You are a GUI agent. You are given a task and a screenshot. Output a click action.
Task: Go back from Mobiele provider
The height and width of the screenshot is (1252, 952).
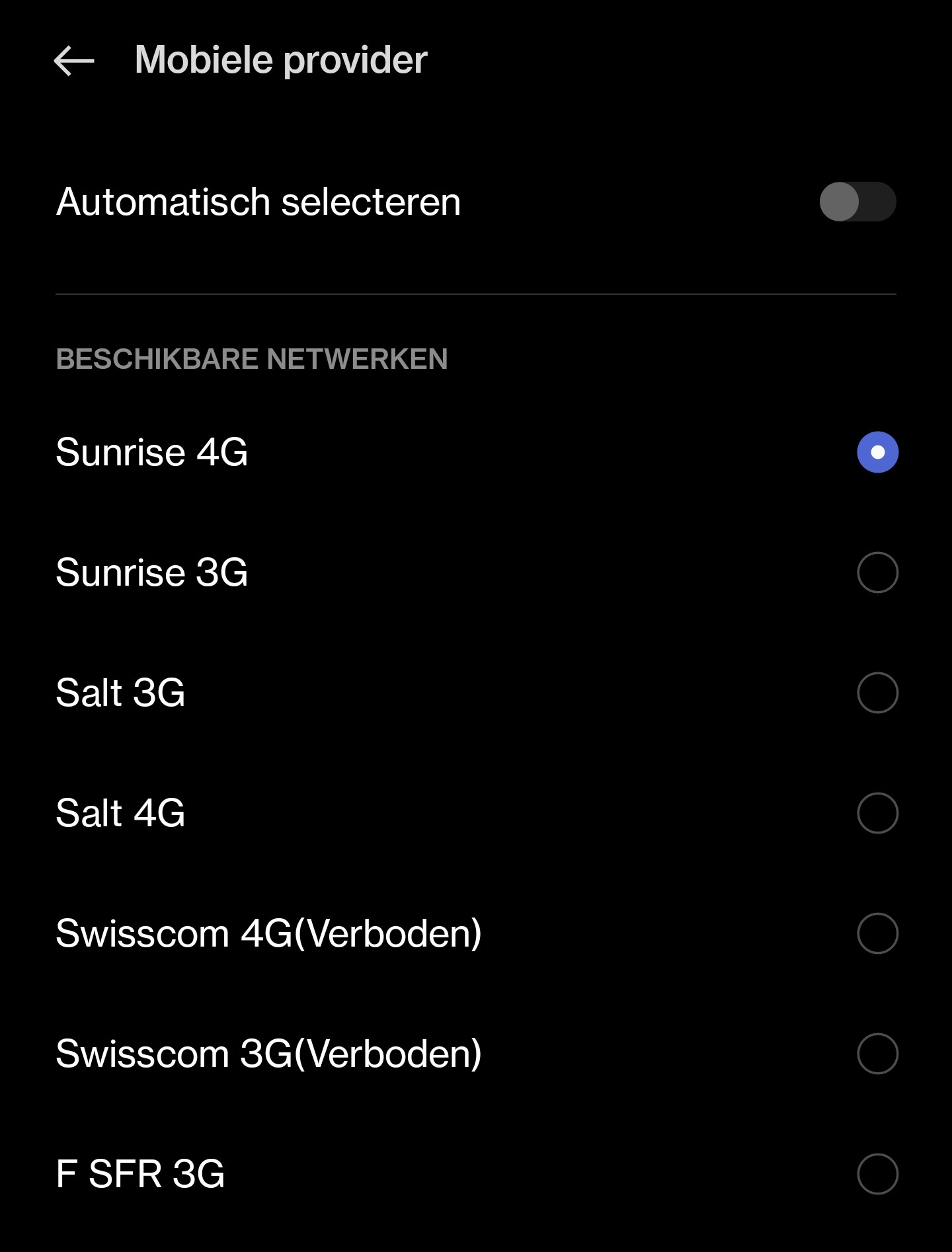point(73,61)
